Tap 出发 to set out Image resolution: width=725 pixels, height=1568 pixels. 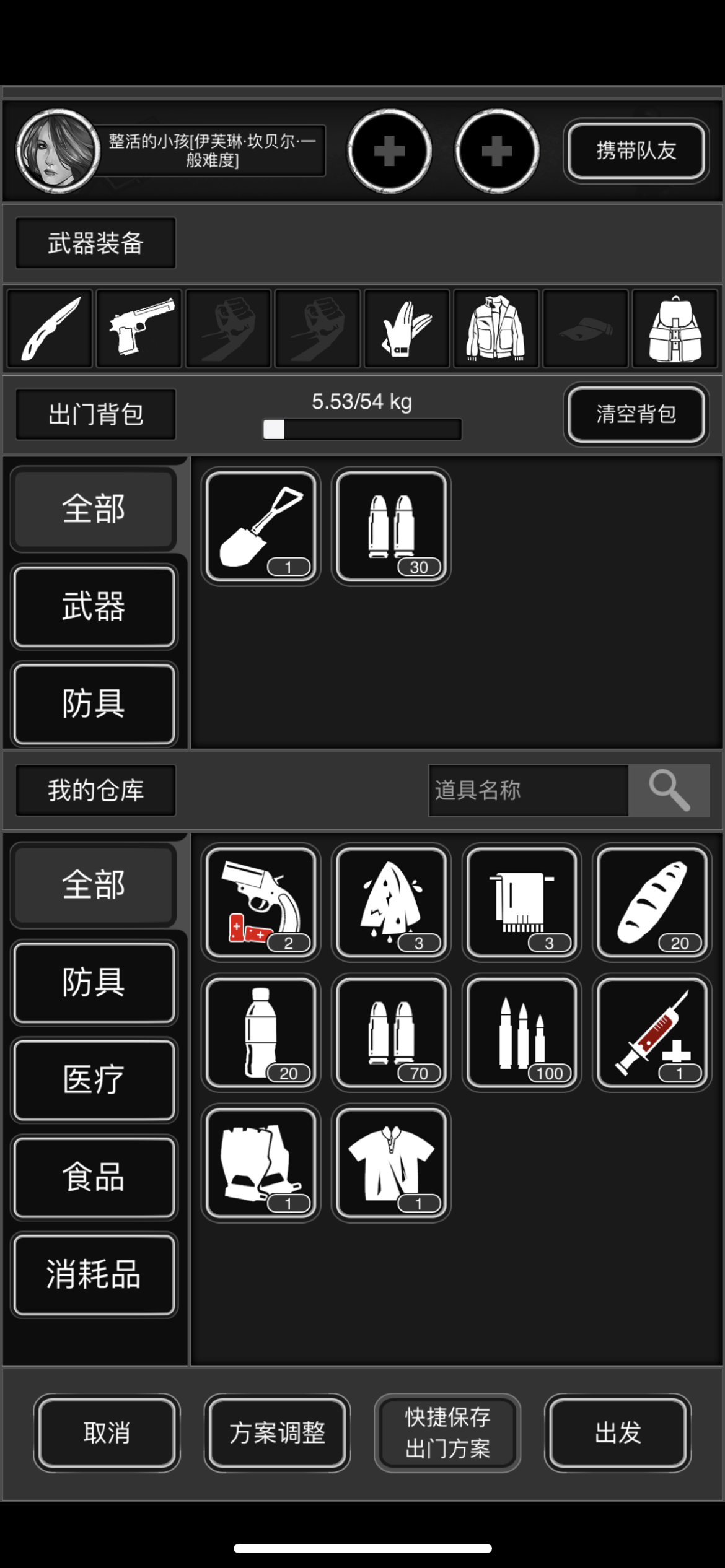click(x=618, y=1432)
